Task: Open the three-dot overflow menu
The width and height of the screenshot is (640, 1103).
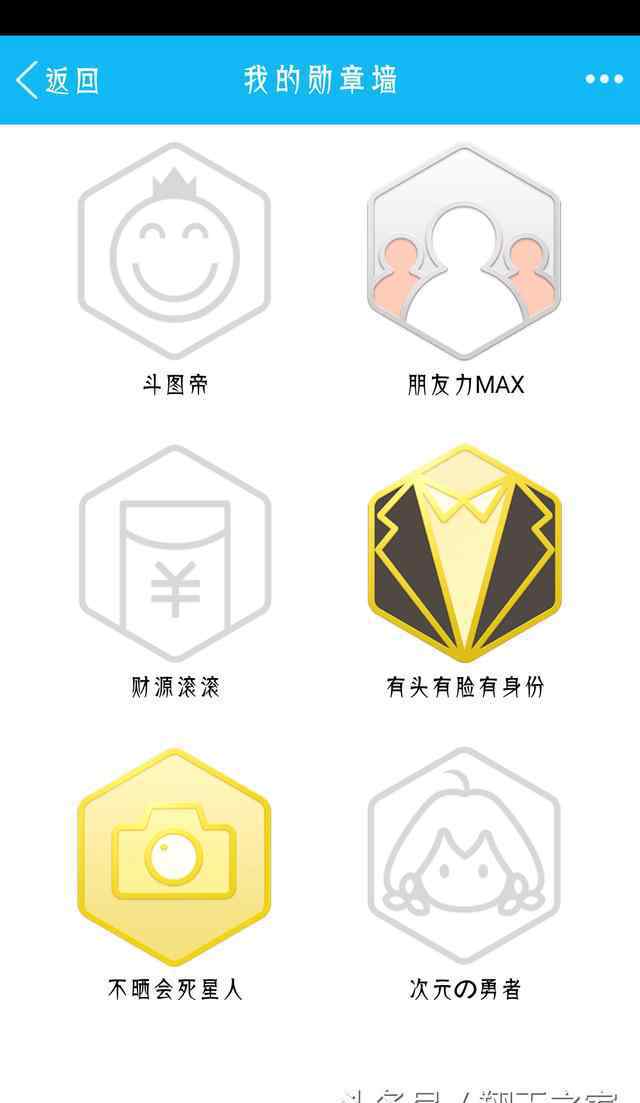Action: (604, 80)
